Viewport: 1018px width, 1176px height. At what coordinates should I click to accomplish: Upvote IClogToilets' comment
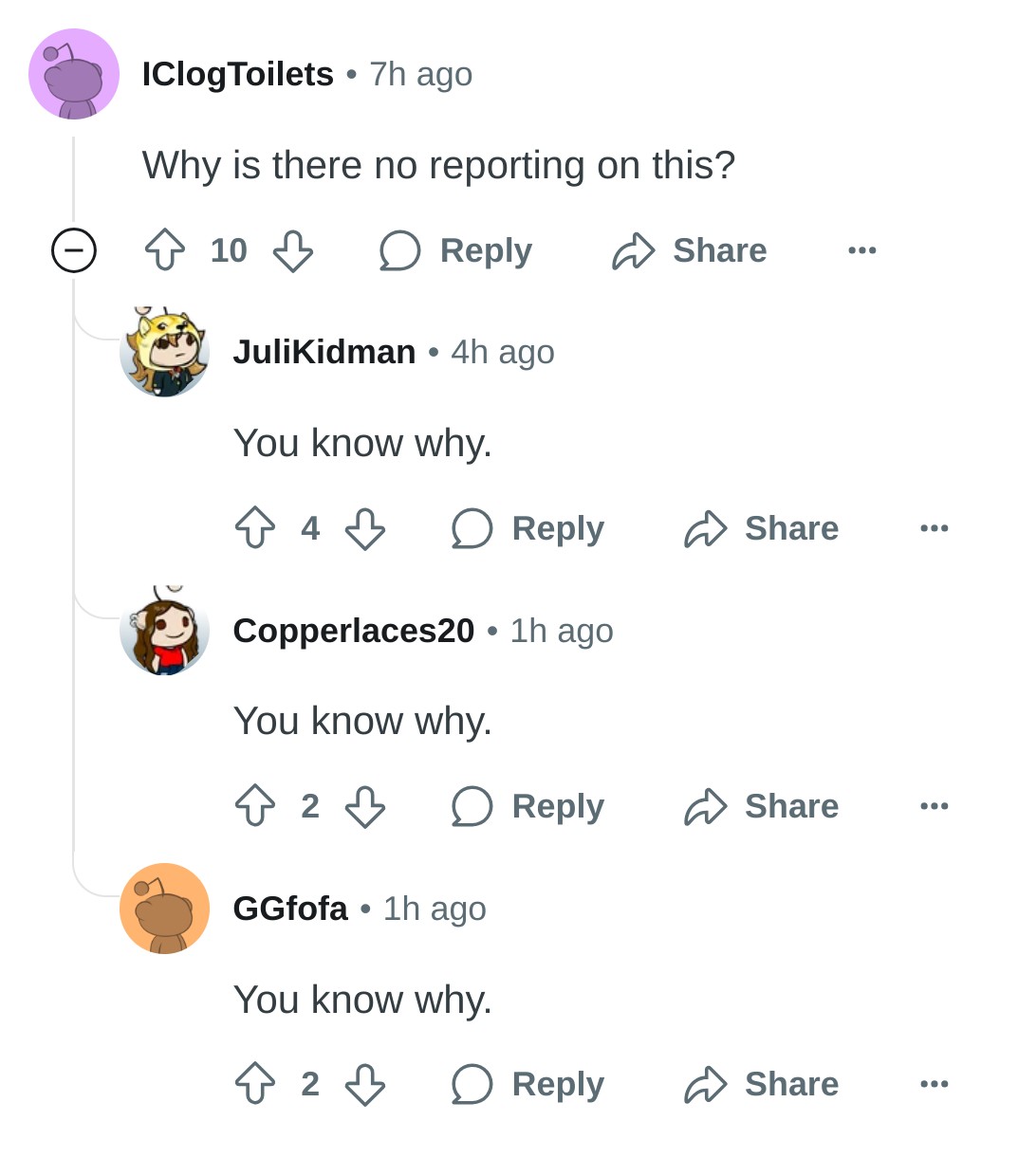(165, 250)
